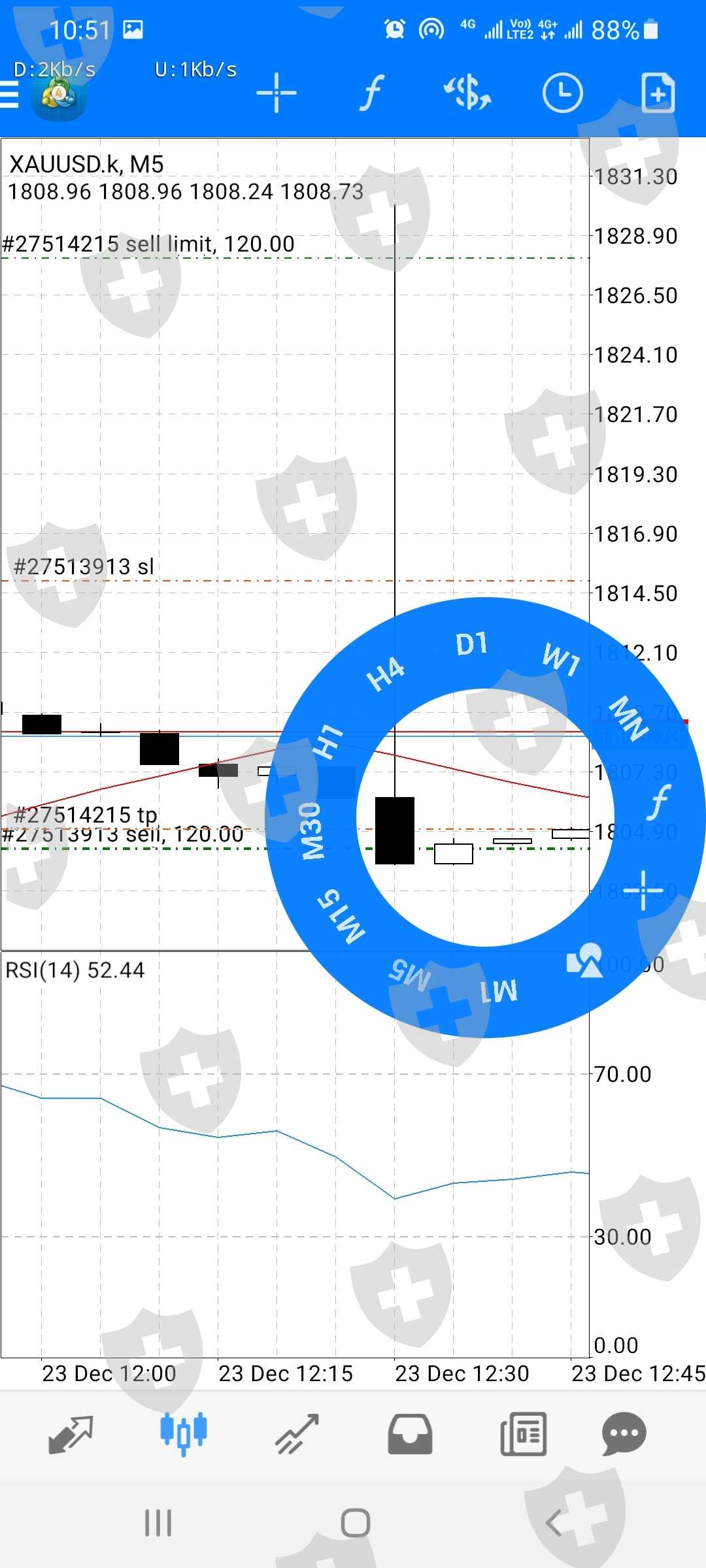Viewport: 706px width, 1568px height.
Task: Open the hamburger side menu
Action: point(9,95)
